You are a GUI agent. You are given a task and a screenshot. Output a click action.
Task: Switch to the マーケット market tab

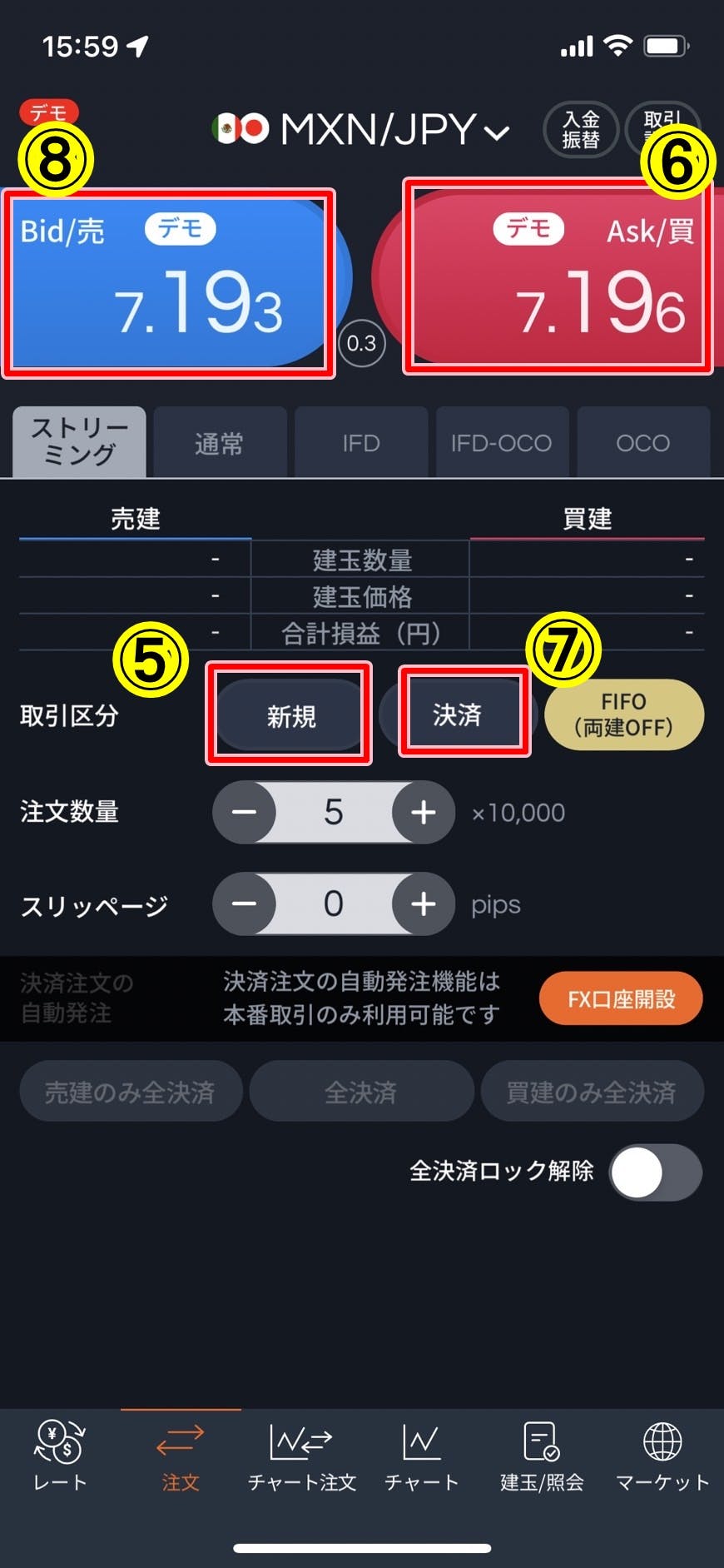(662, 1456)
